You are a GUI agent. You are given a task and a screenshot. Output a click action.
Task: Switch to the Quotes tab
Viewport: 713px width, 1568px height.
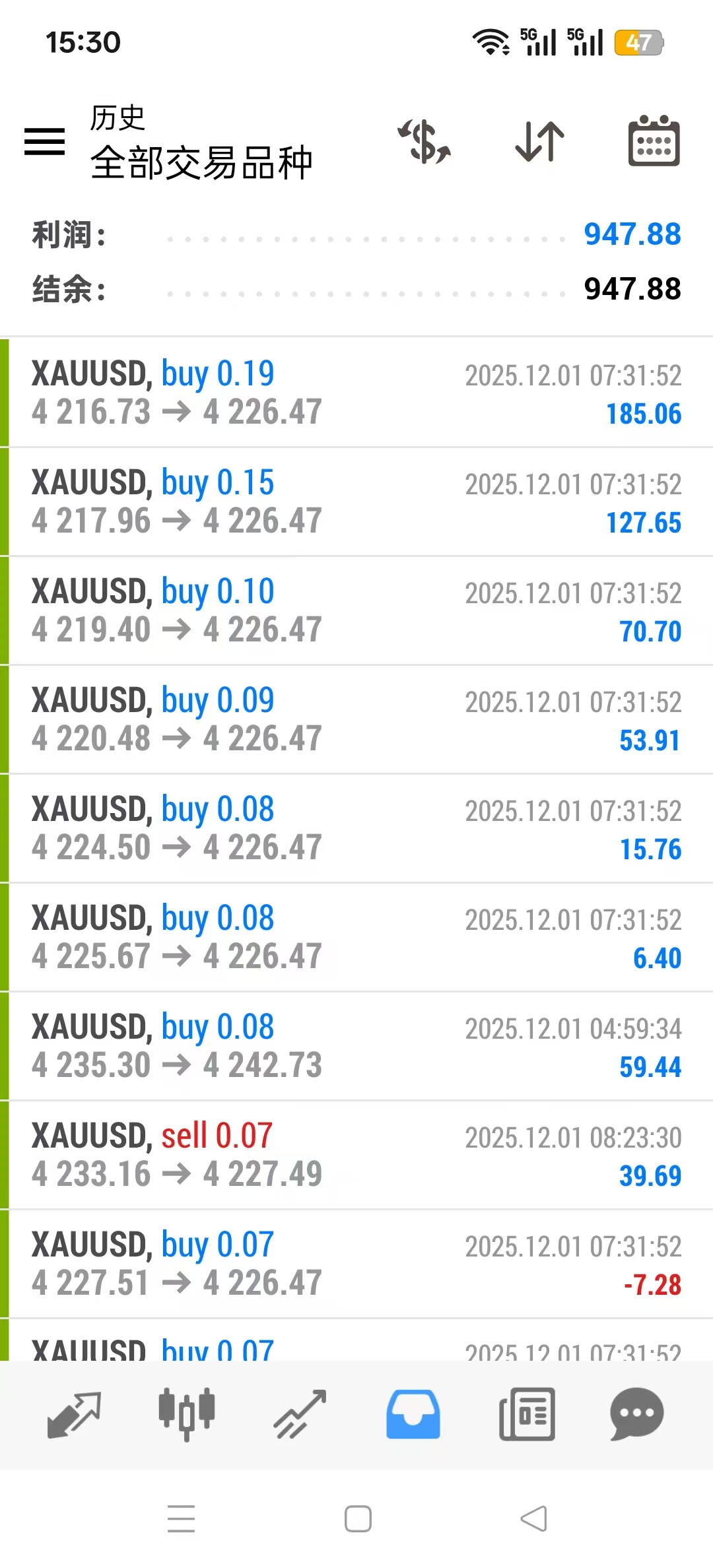tap(74, 1414)
